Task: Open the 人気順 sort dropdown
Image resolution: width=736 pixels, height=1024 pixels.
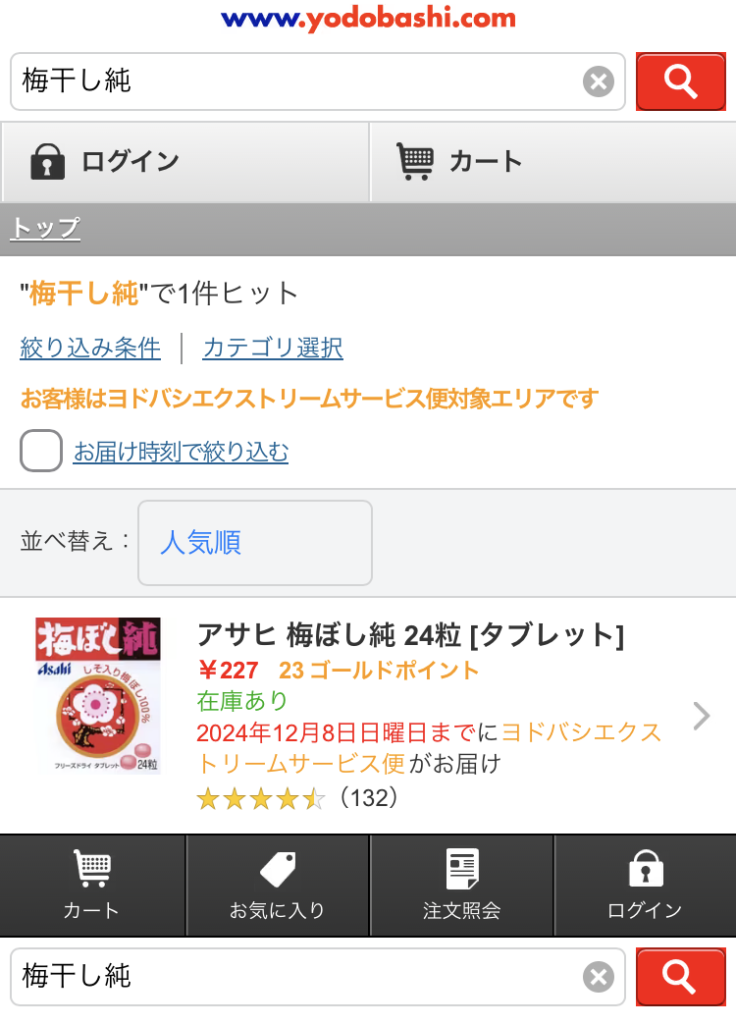Action: click(x=254, y=543)
